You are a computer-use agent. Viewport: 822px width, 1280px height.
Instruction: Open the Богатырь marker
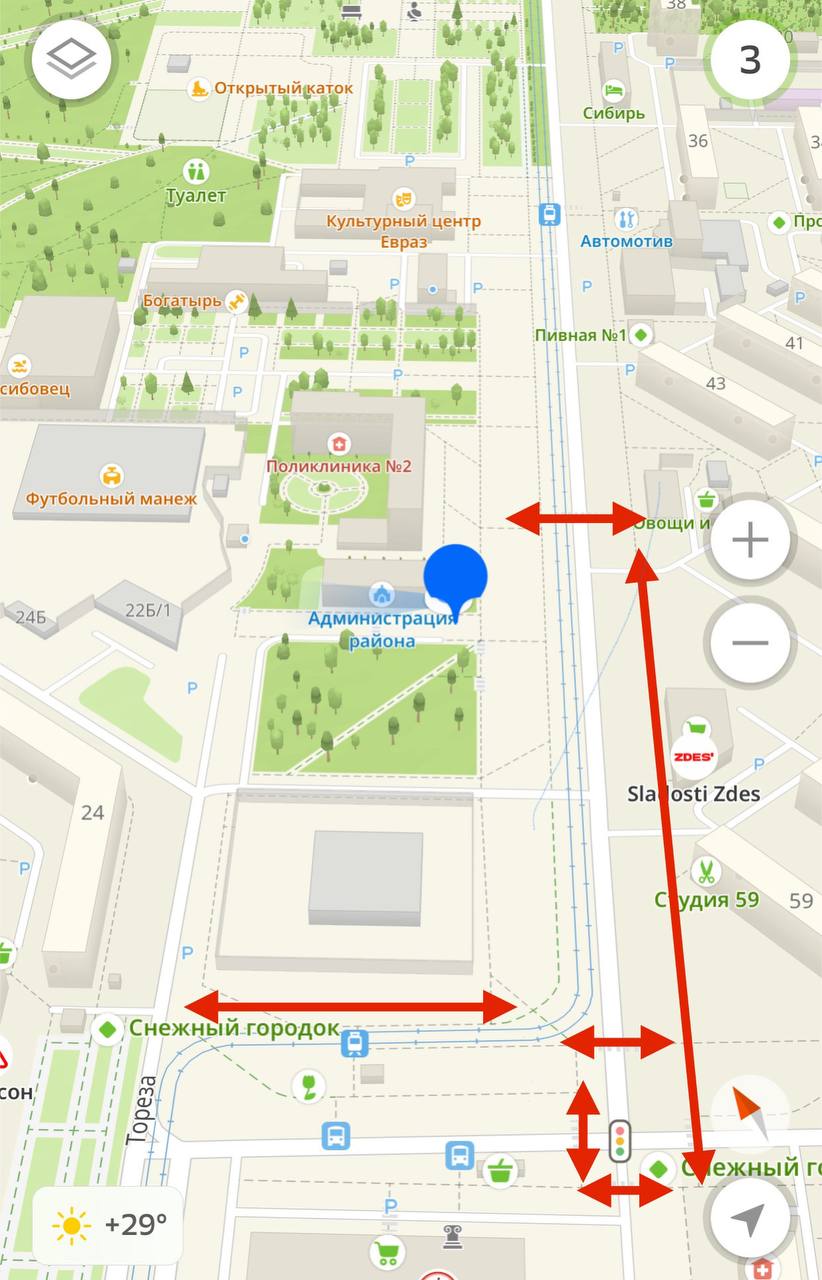237,300
